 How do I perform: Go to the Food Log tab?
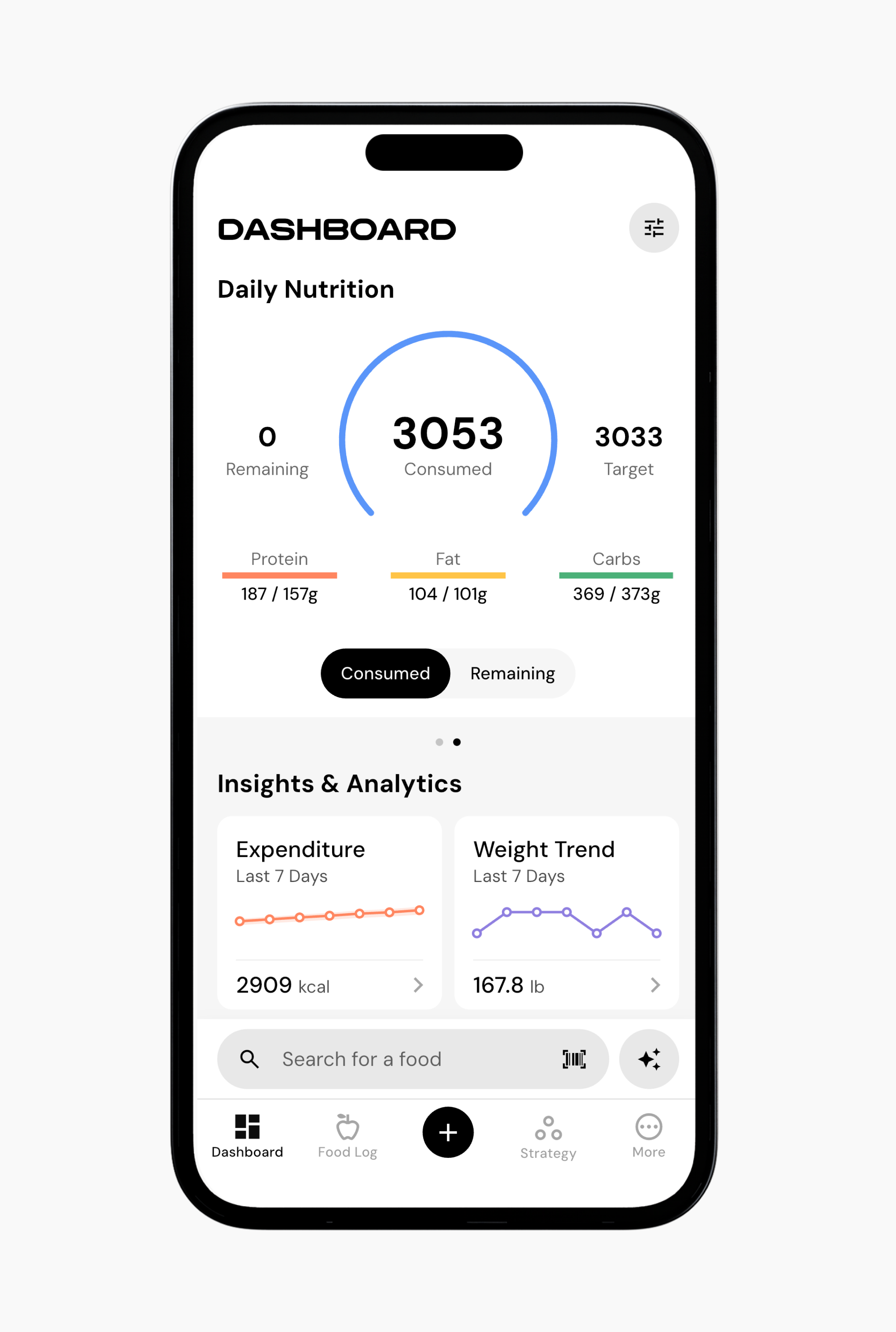[347, 1136]
